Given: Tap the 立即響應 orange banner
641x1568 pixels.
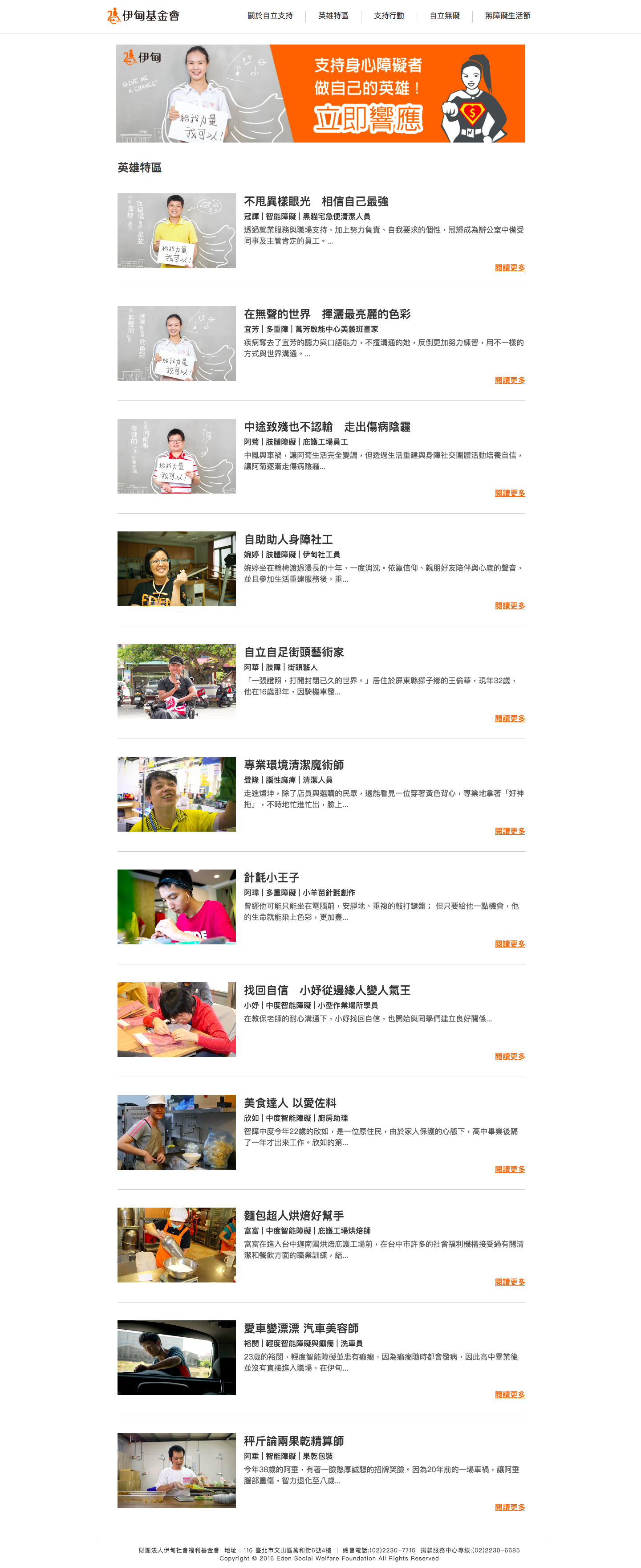Looking at the screenshot, I should tap(320, 94).
